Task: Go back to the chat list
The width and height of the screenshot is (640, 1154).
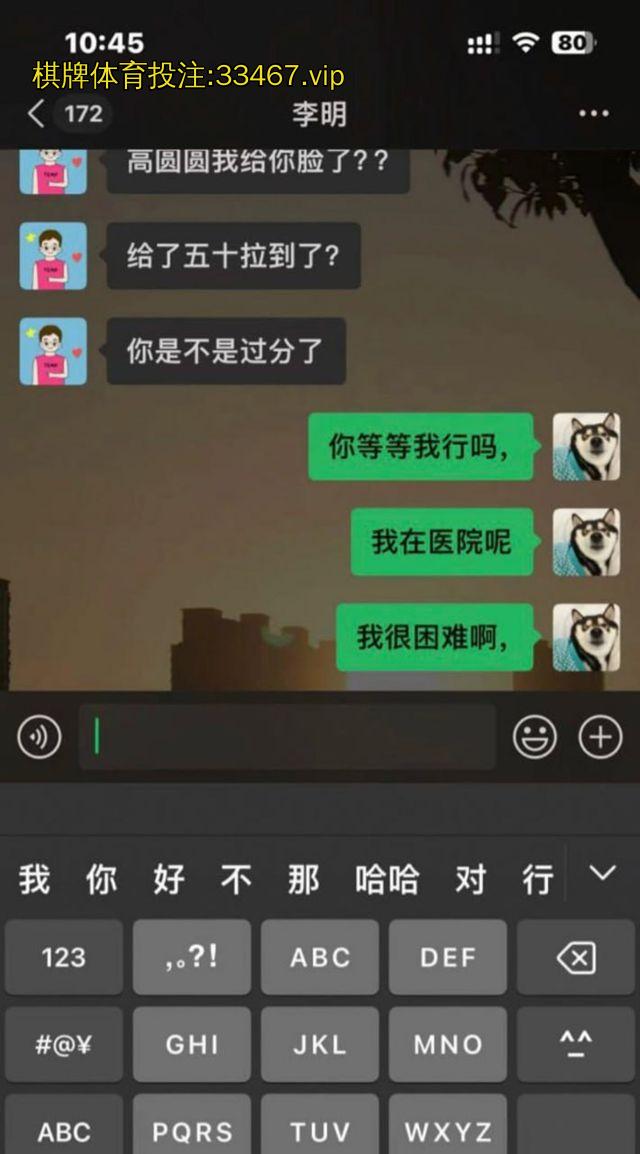Action: click(x=38, y=113)
